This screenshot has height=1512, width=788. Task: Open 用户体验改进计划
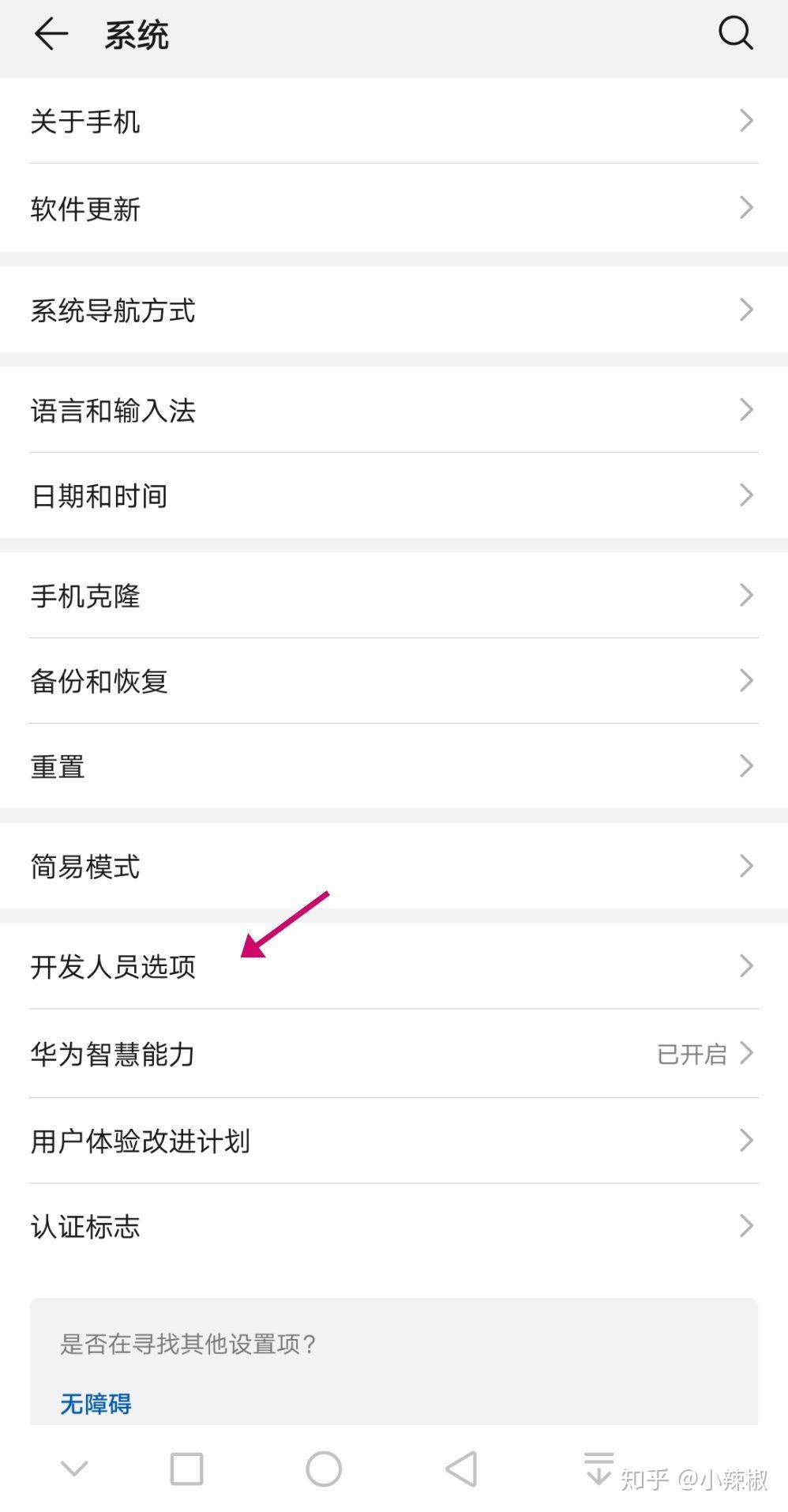click(393, 1140)
